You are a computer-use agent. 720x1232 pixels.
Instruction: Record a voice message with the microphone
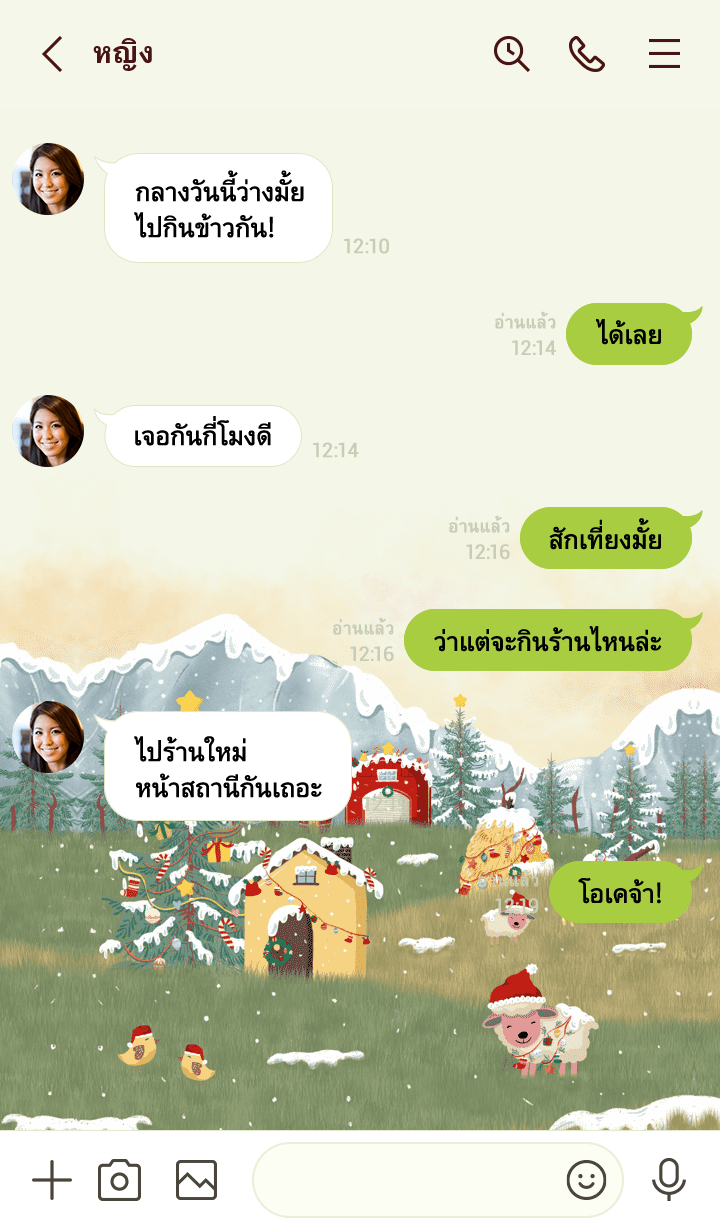tap(668, 1181)
